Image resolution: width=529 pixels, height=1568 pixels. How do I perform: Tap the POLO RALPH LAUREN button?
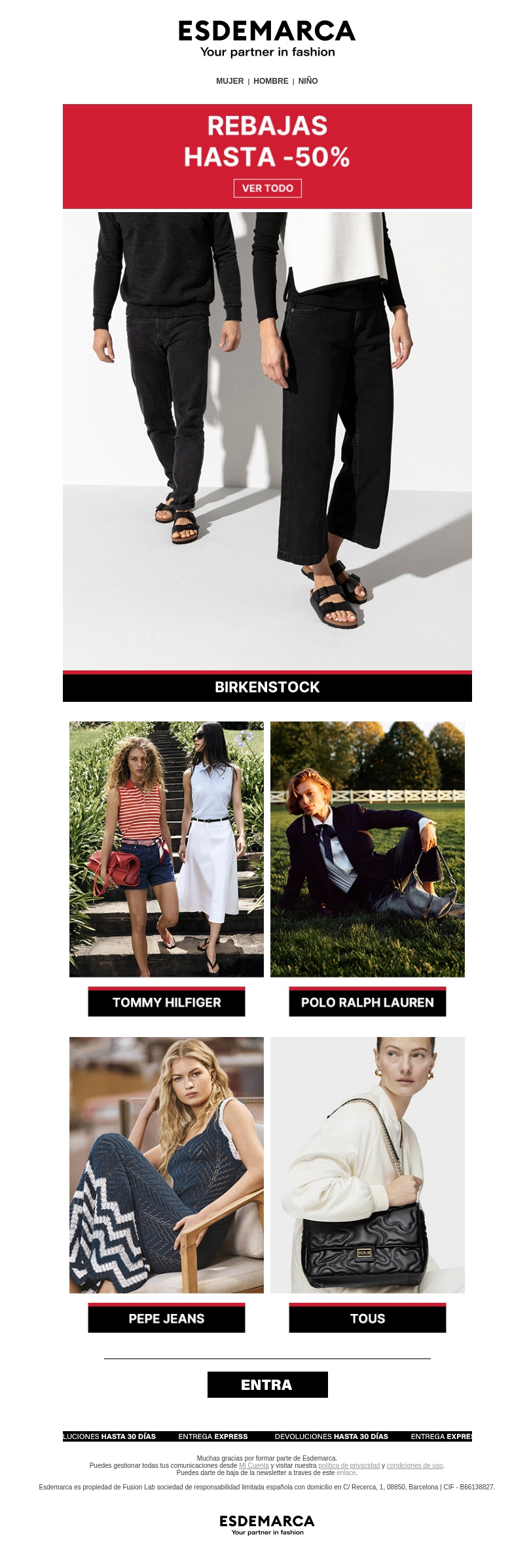point(367,1002)
